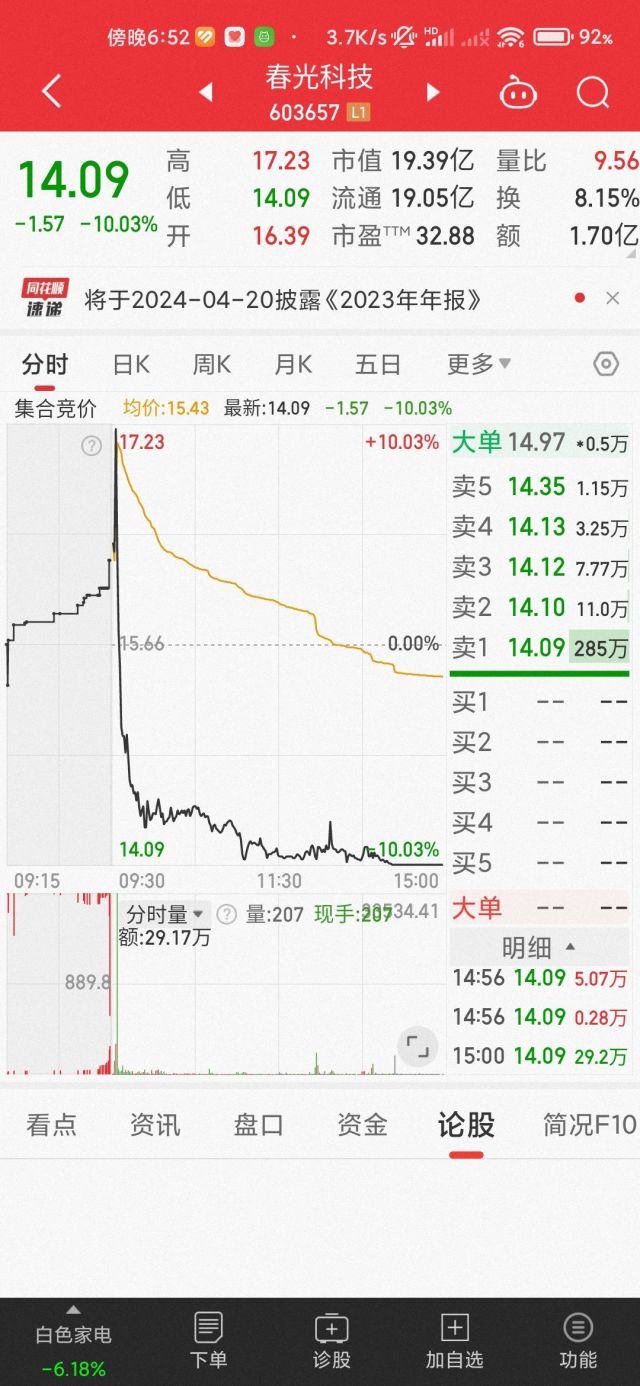Open the robot assistant icon

point(518,93)
